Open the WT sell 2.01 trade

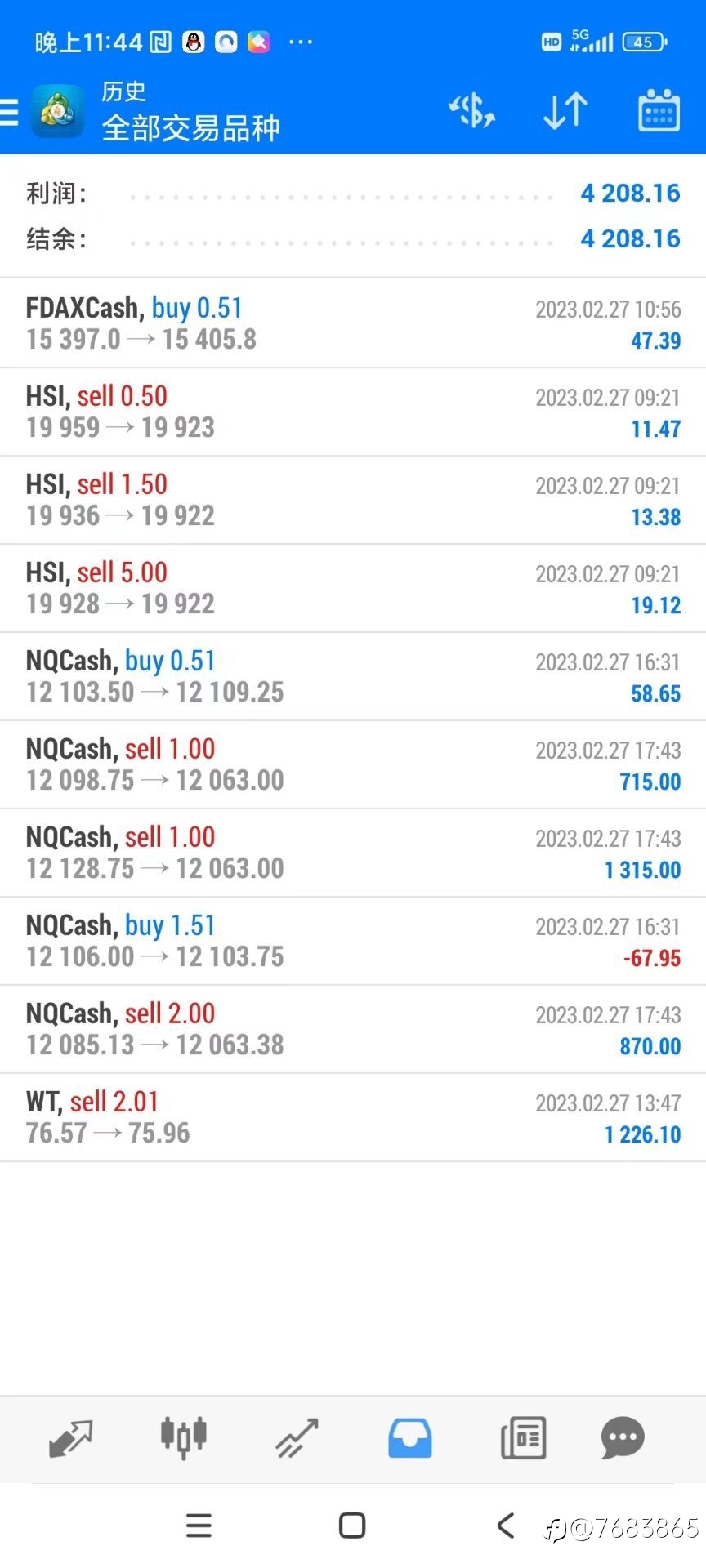(353, 1117)
